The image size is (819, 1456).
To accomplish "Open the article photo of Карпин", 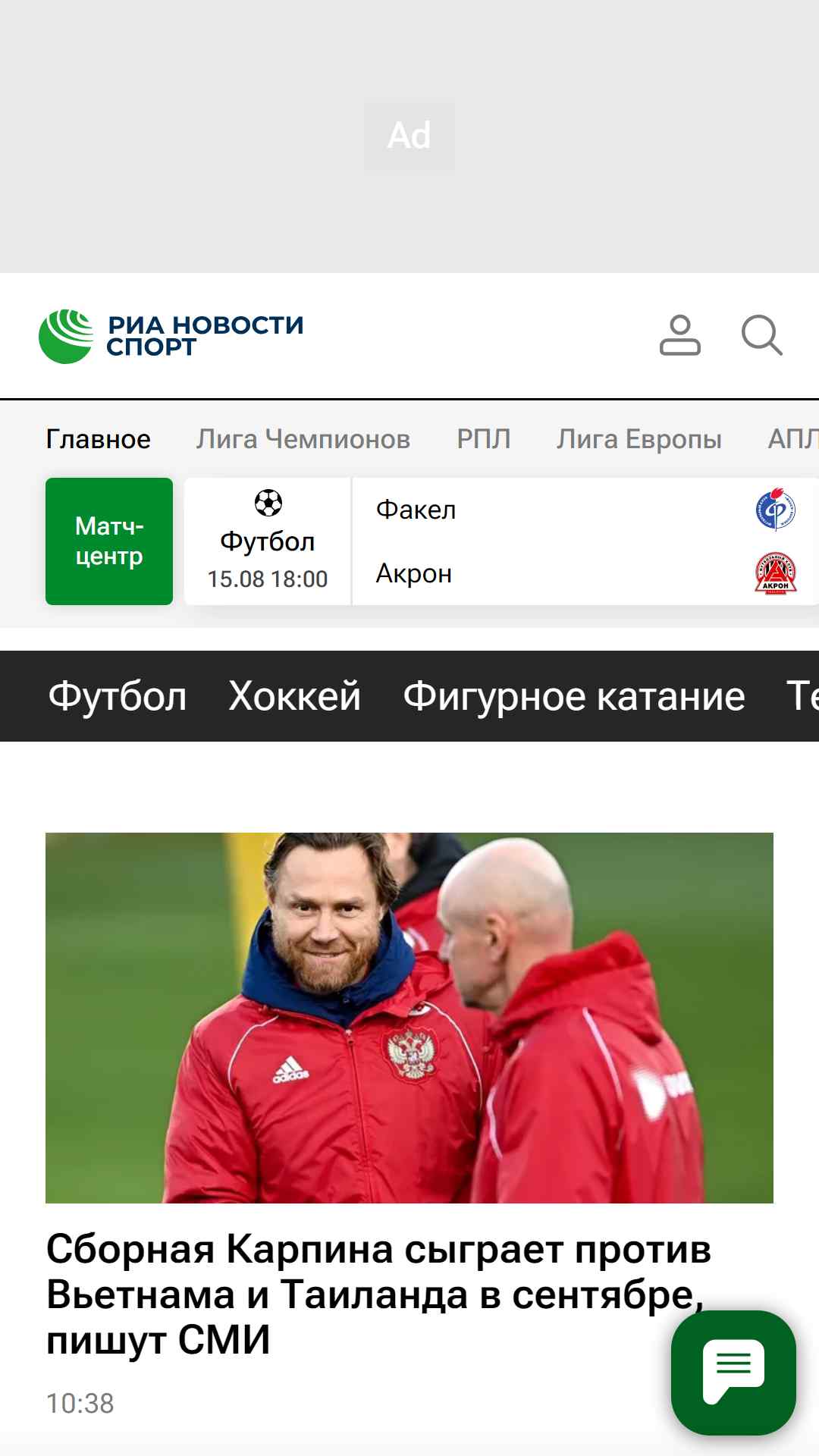I will (409, 1018).
